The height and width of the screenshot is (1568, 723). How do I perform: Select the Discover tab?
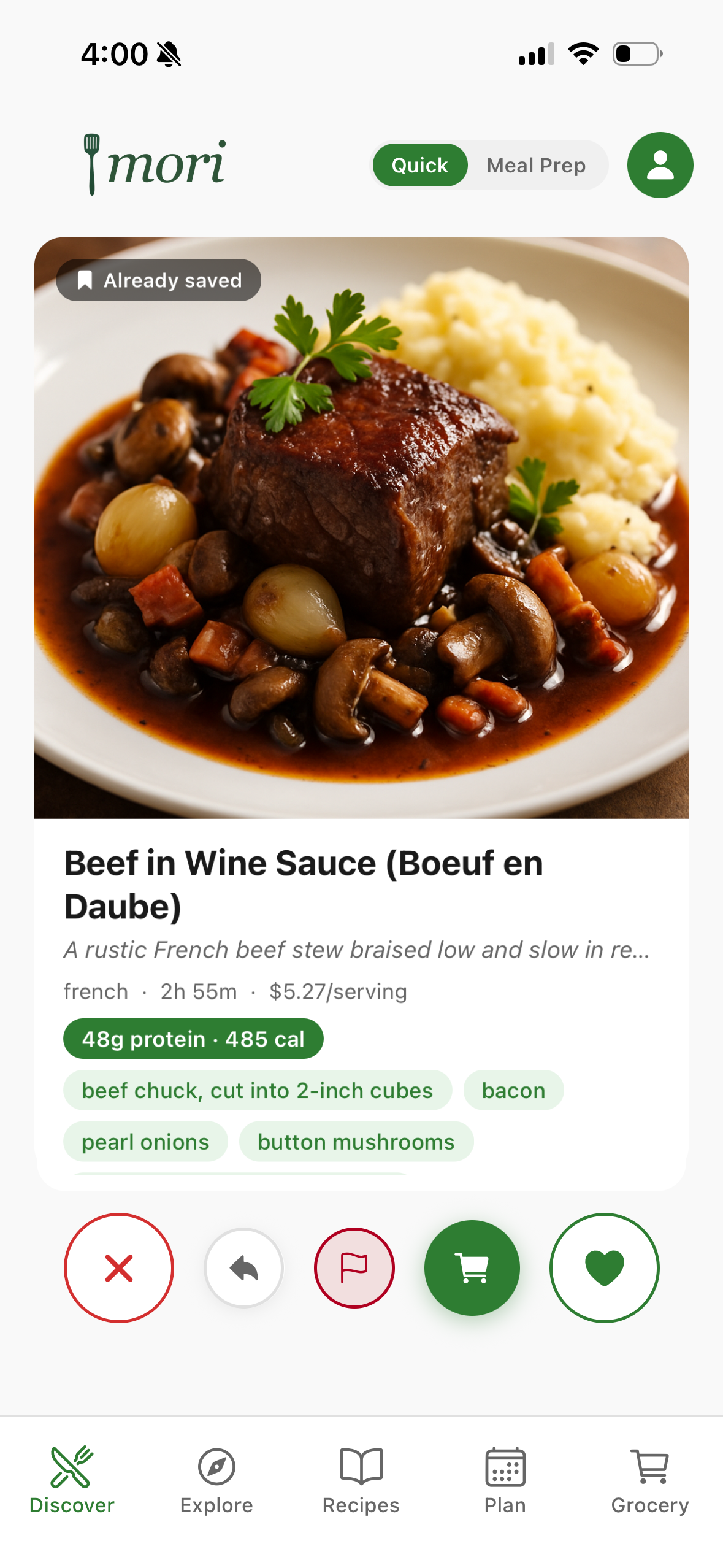point(72,1480)
